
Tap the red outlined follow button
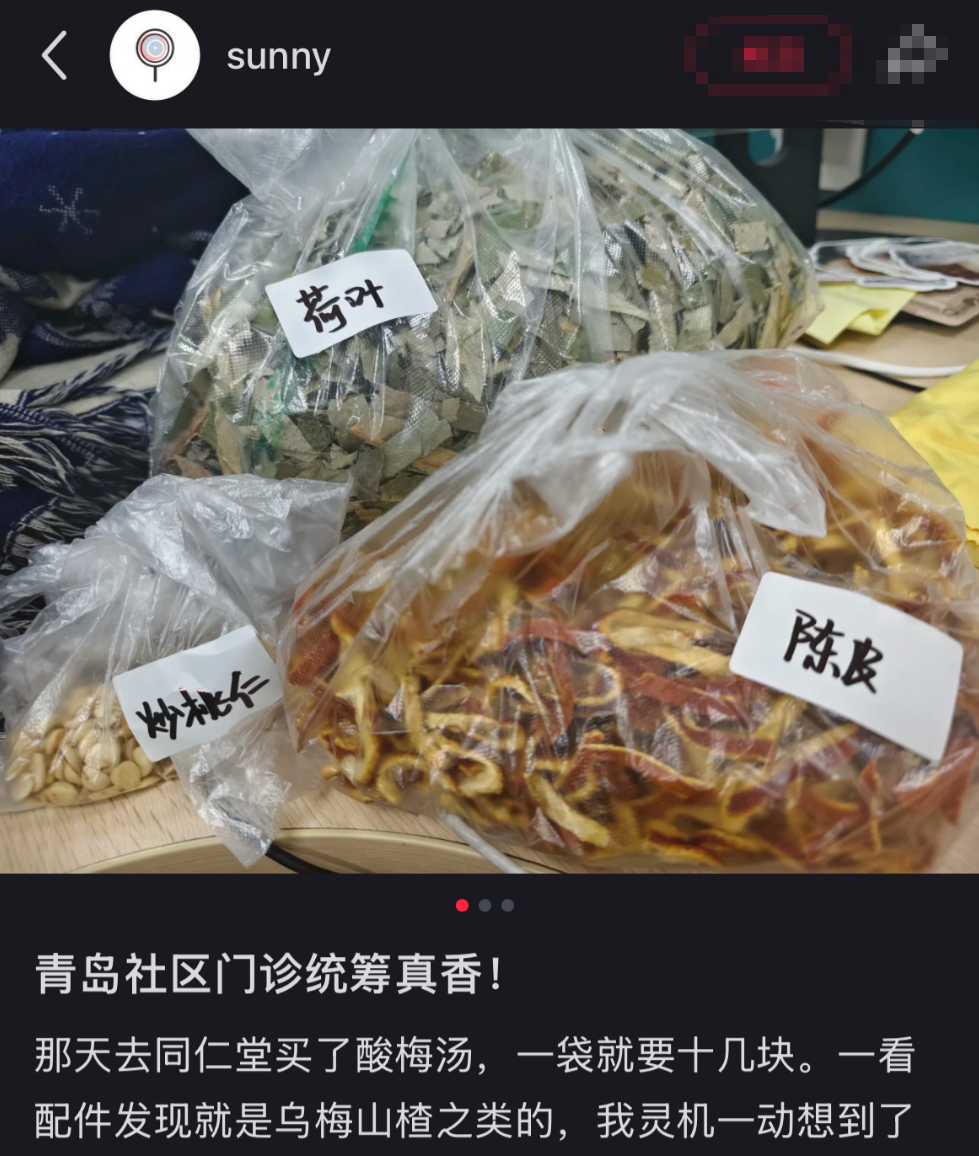pos(768,55)
